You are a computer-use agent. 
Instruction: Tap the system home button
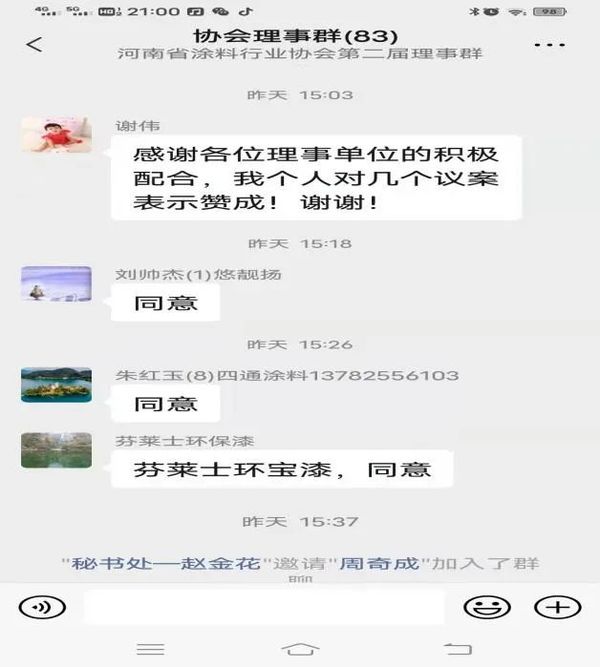tap(301, 649)
